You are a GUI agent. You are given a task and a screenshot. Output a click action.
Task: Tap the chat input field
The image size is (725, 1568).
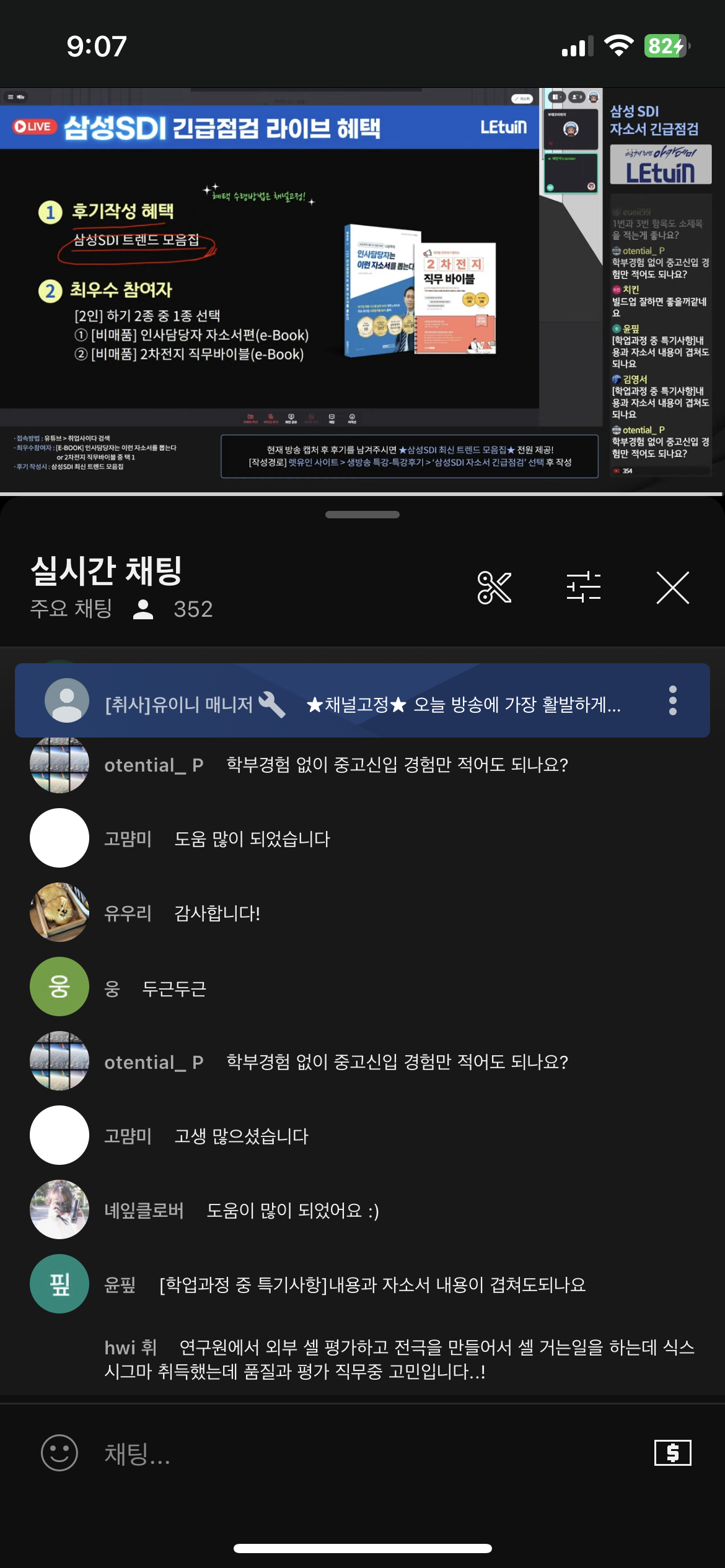(372, 1453)
